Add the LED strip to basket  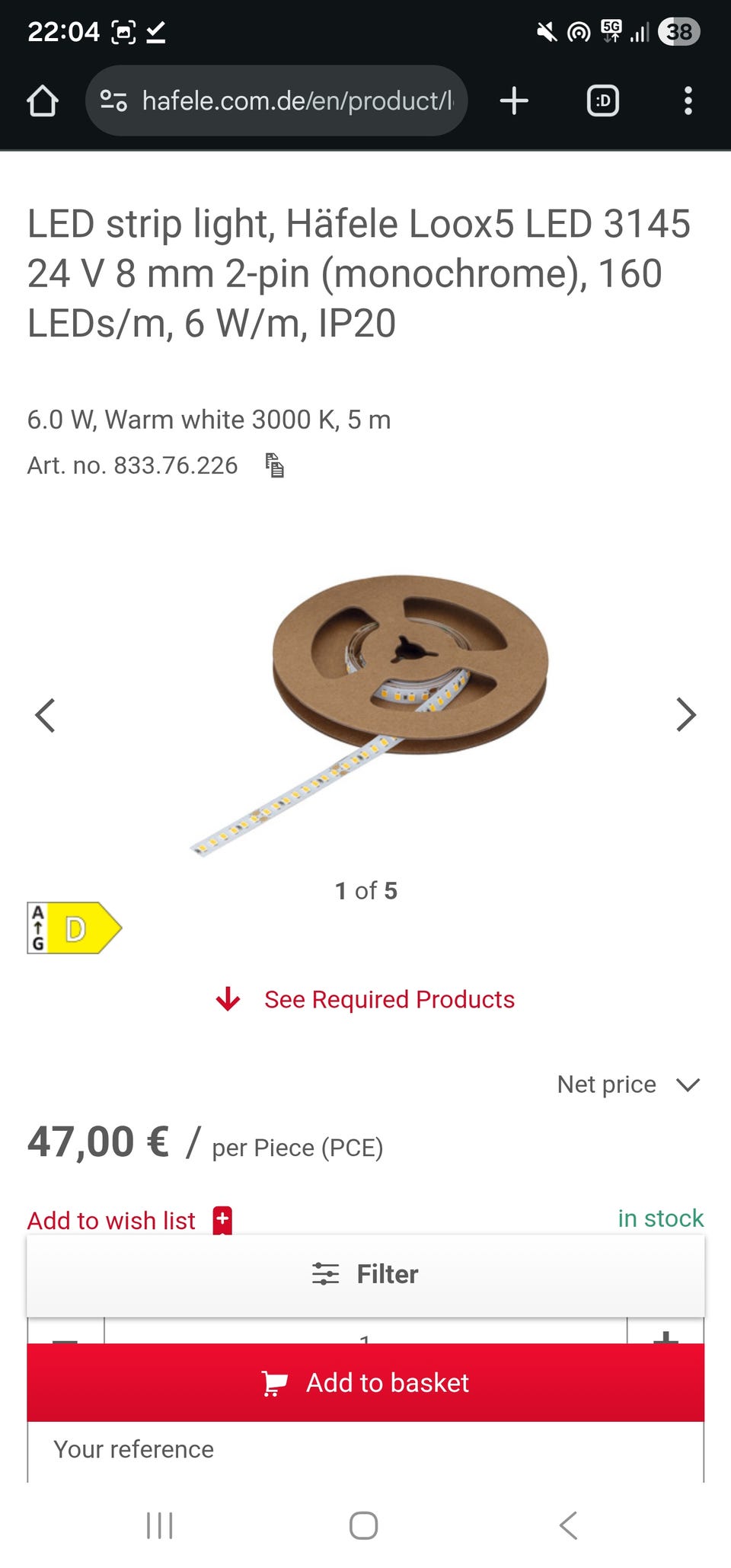pos(365,1382)
